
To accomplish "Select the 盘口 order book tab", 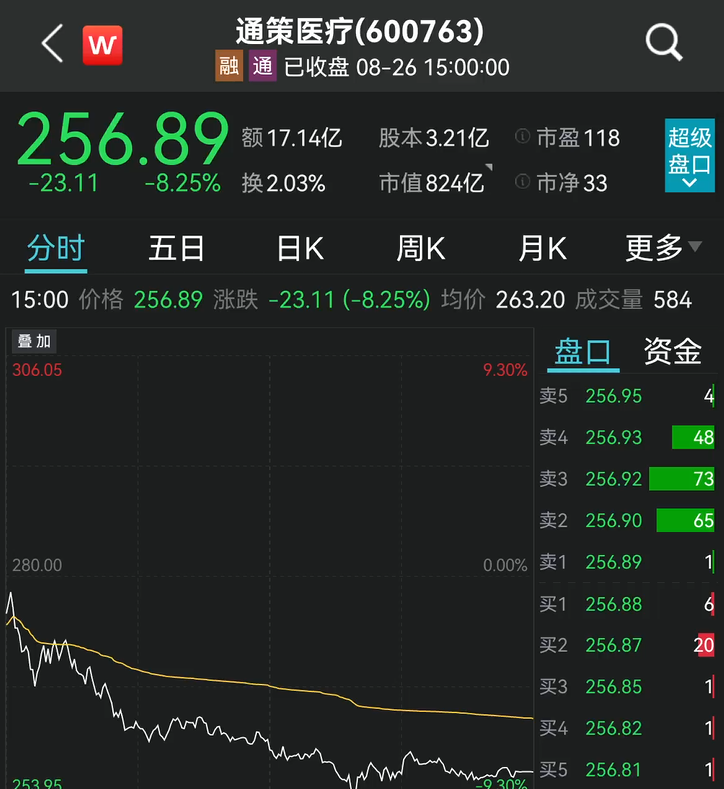I will coord(582,352).
